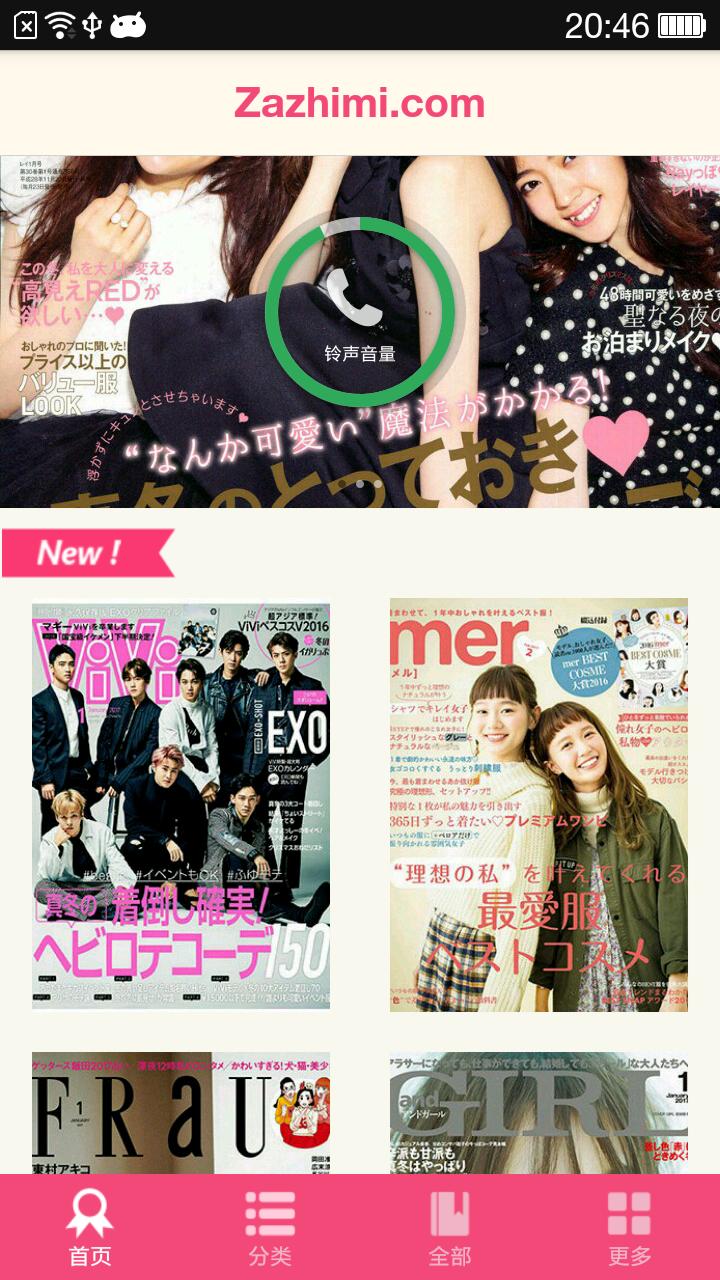720x1280 pixels.
Task: Switch to the 分类 tab
Action: pos(270,1228)
